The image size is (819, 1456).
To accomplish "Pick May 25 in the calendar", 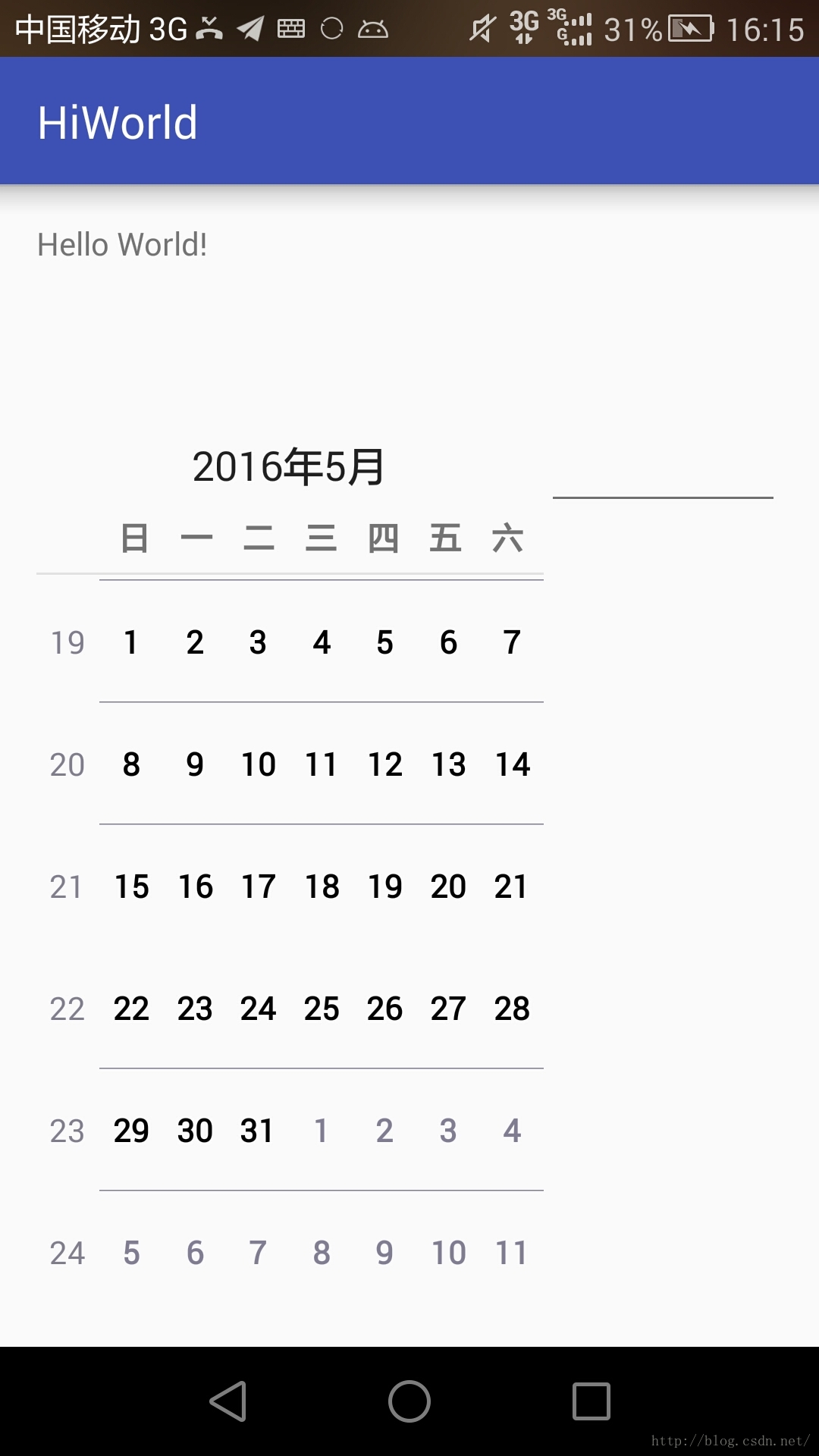I will pos(322,1009).
